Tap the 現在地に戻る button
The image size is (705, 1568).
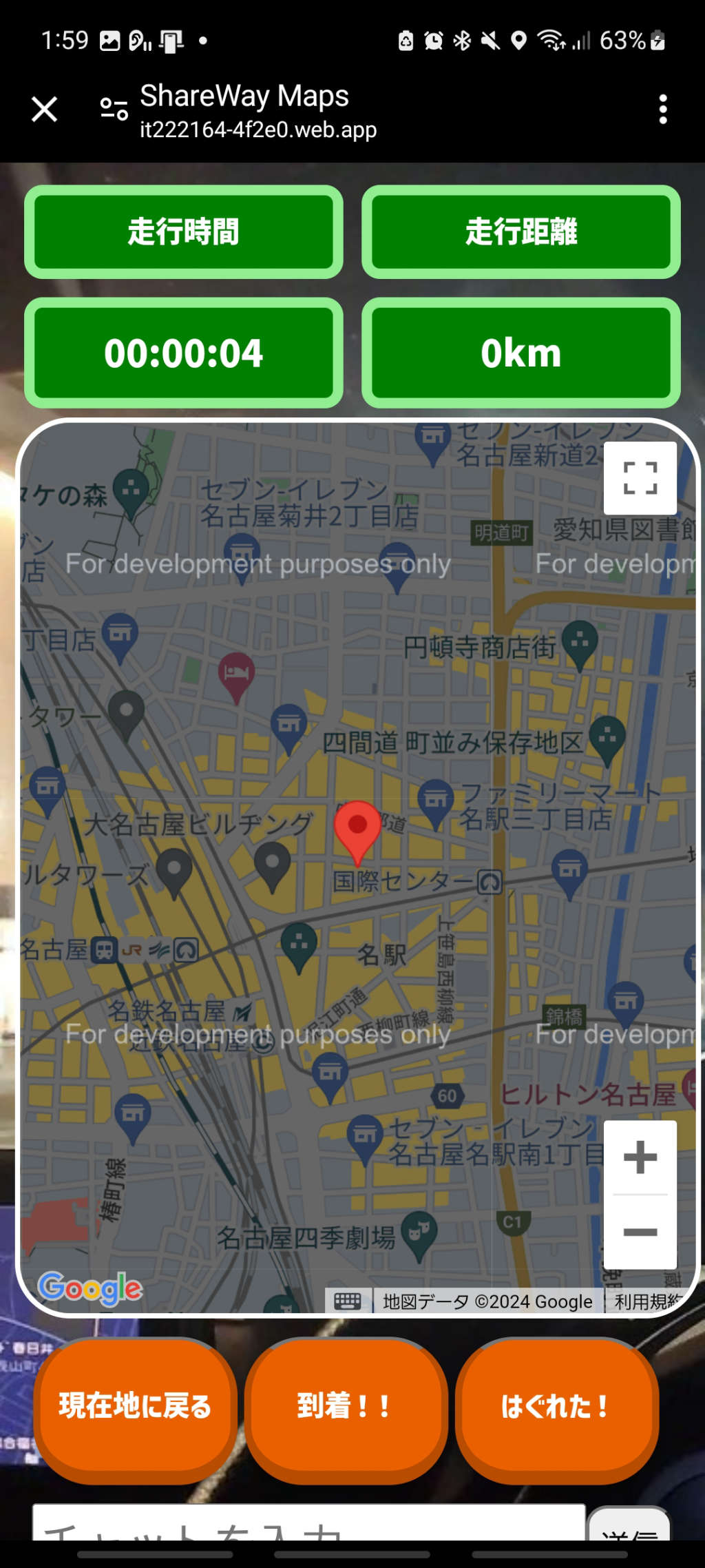coord(135,1405)
